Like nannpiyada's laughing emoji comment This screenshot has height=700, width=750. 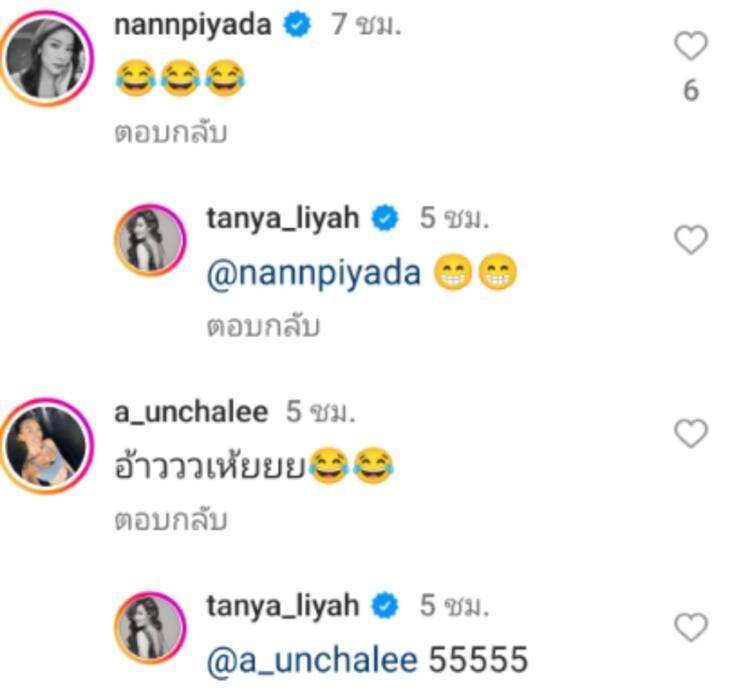(691, 46)
